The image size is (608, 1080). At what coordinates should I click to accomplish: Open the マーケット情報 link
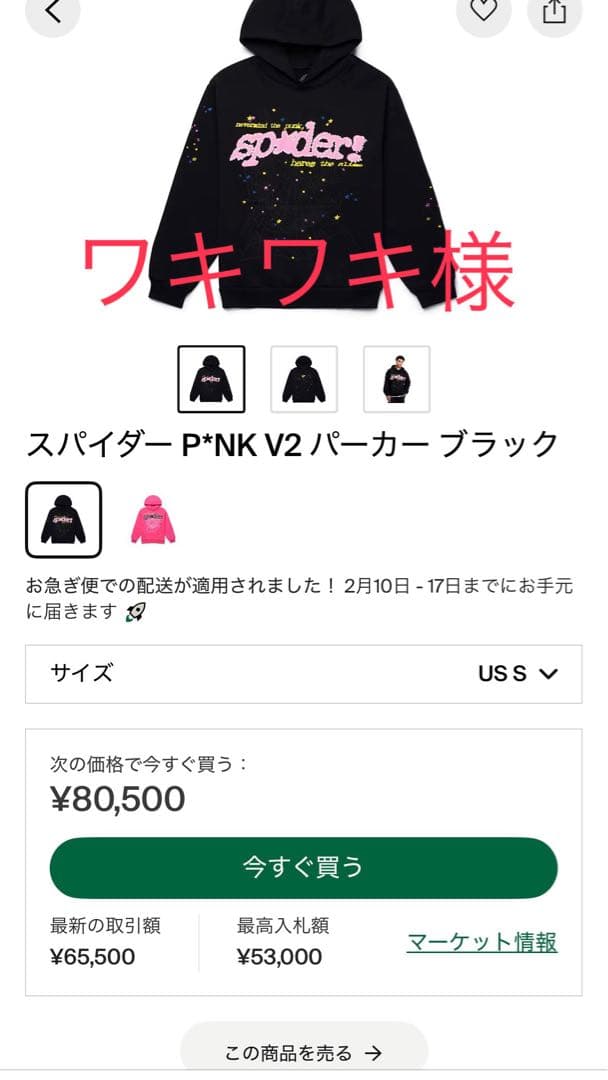(x=482, y=942)
